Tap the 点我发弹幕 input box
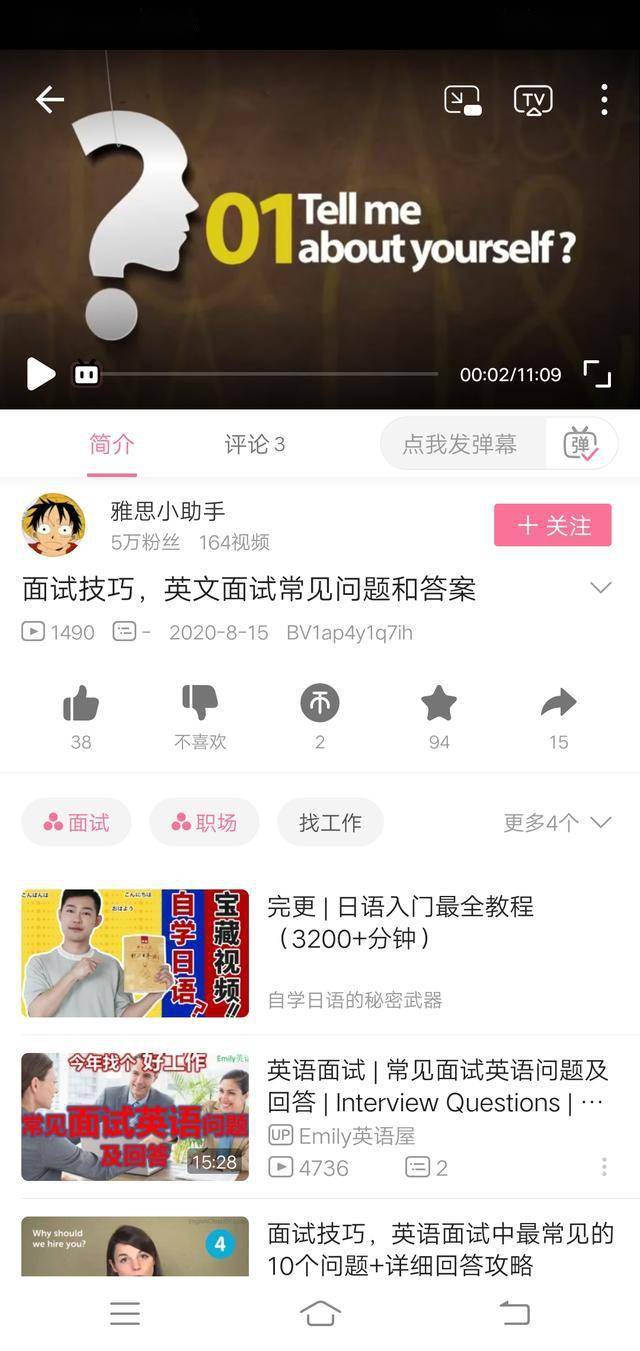This screenshot has height=1351, width=640. pos(460,444)
